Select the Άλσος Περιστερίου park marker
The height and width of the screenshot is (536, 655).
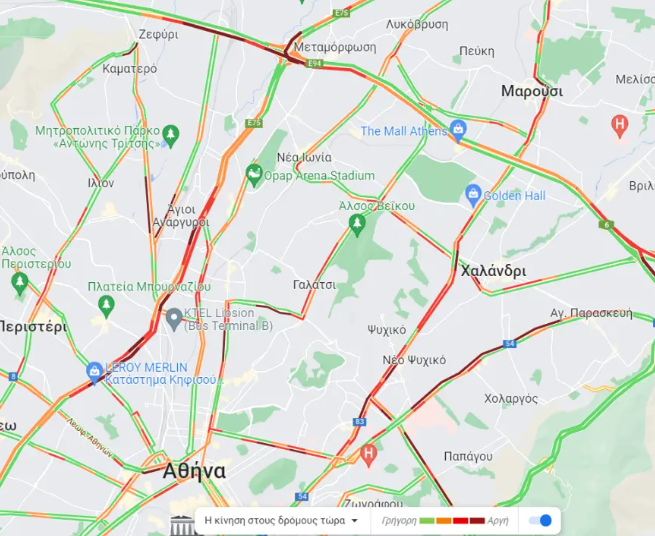click(x=18, y=282)
